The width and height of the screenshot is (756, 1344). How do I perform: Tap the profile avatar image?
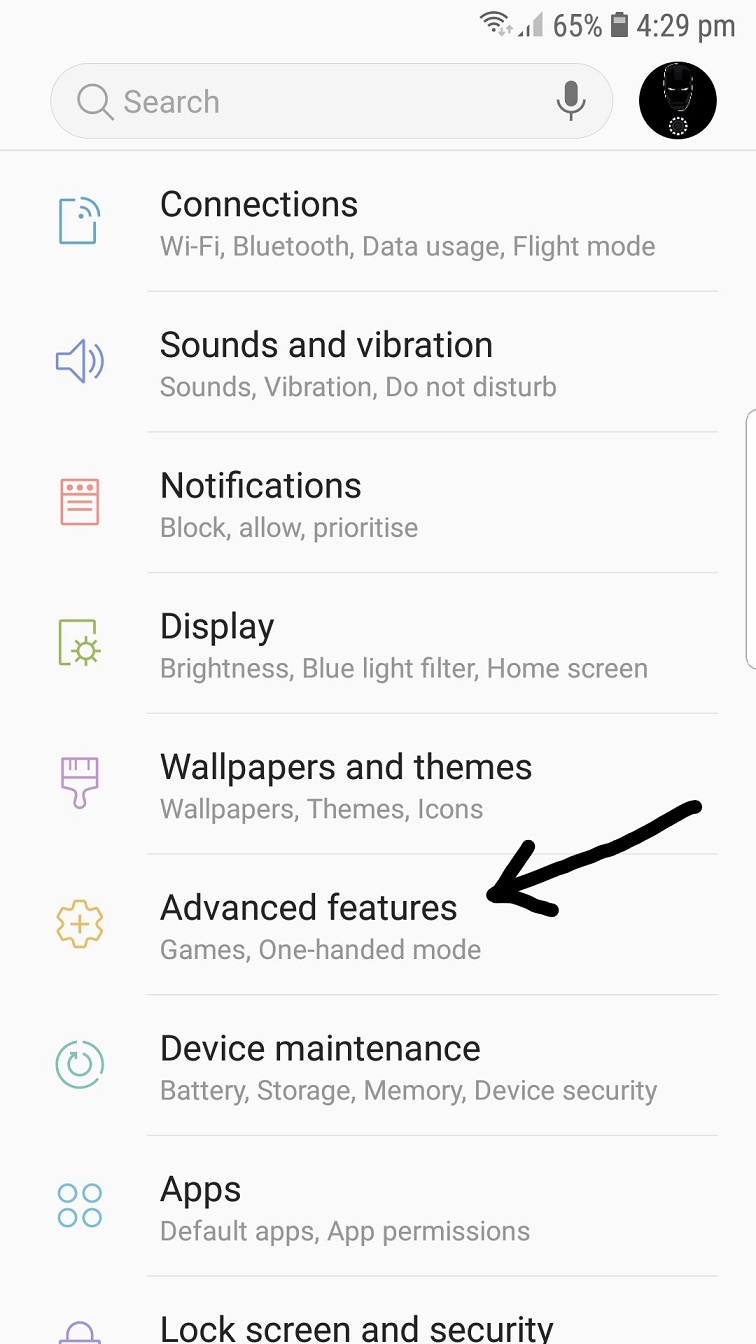pyautogui.click(x=677, y=100)
